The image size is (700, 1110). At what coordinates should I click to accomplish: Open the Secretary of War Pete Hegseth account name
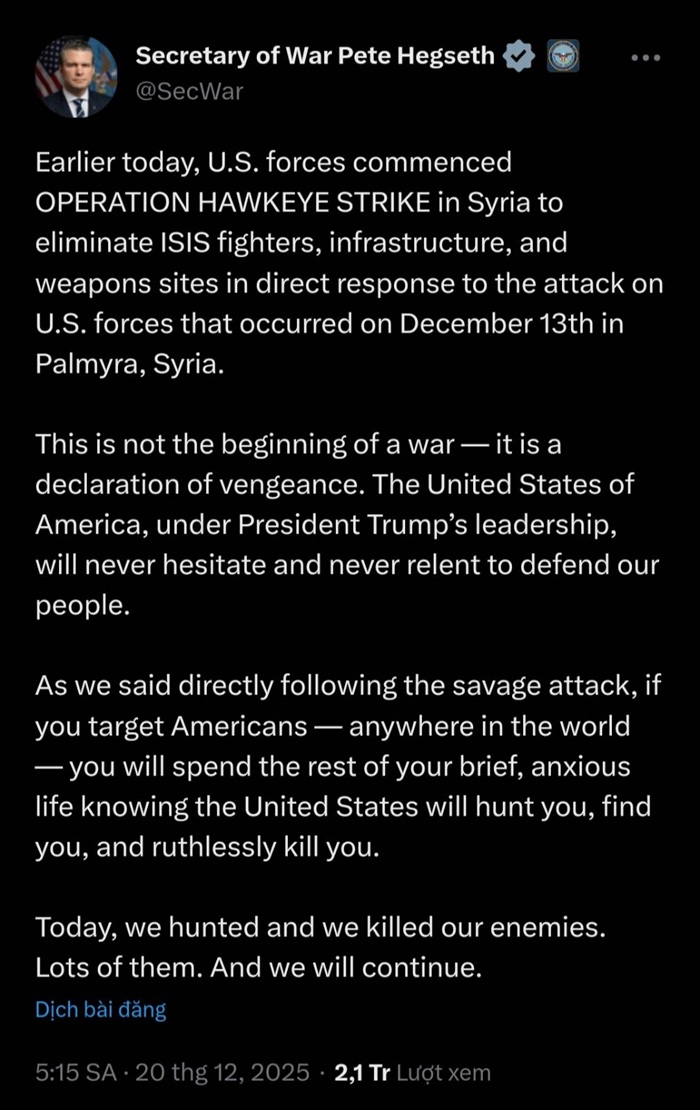(315, 56)
